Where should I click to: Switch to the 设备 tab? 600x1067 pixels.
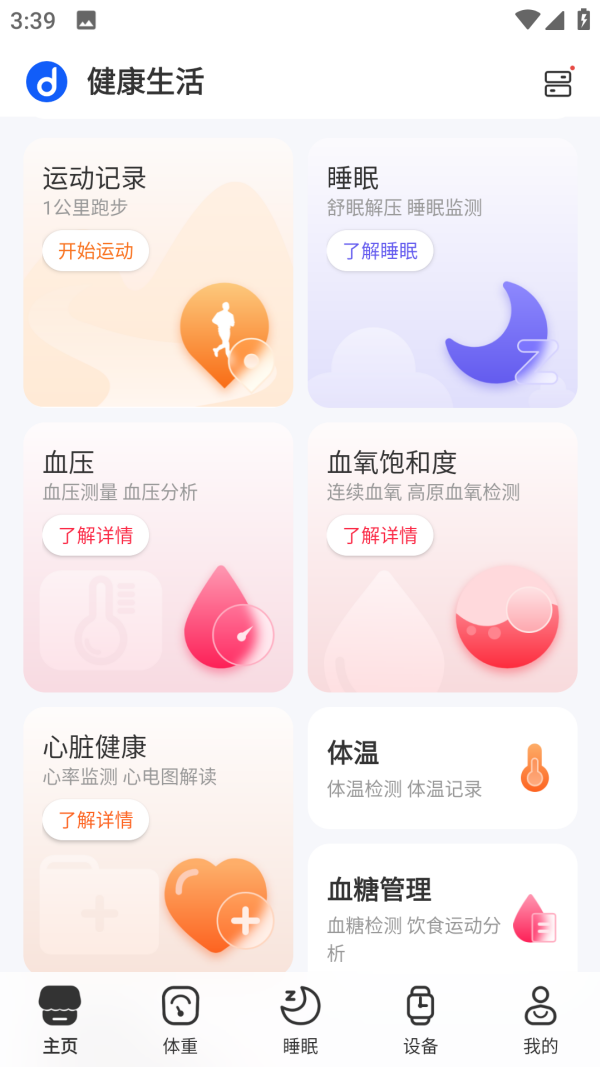tap(420, 1019)
